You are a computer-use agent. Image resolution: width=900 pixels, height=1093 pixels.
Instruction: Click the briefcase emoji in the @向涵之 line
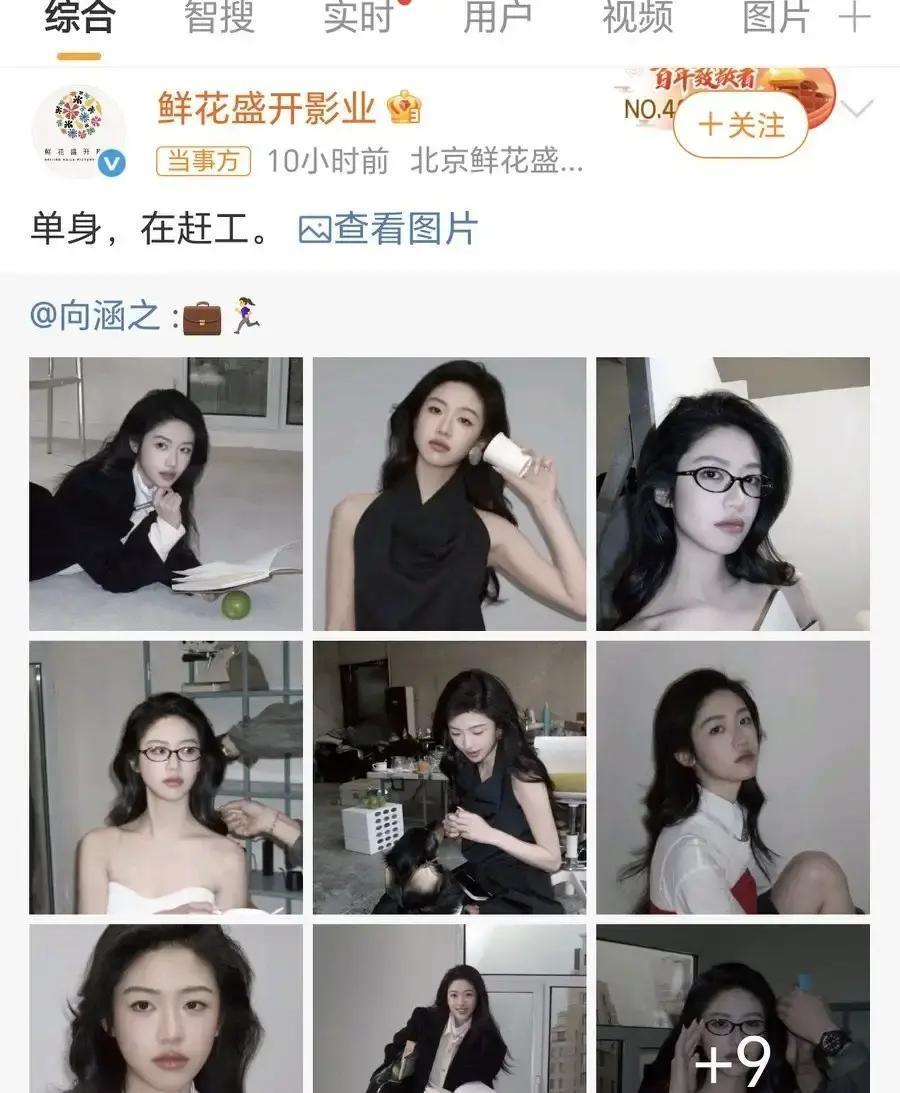(202, 315)
